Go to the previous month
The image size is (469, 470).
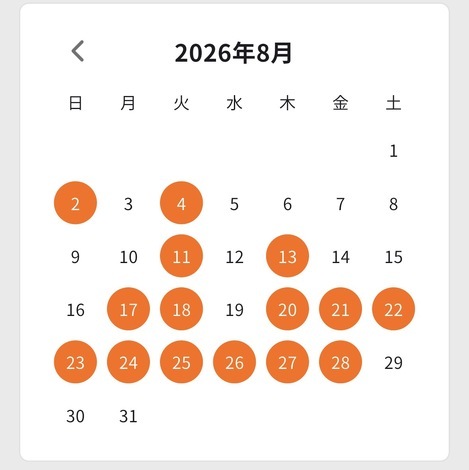point(78,51)
